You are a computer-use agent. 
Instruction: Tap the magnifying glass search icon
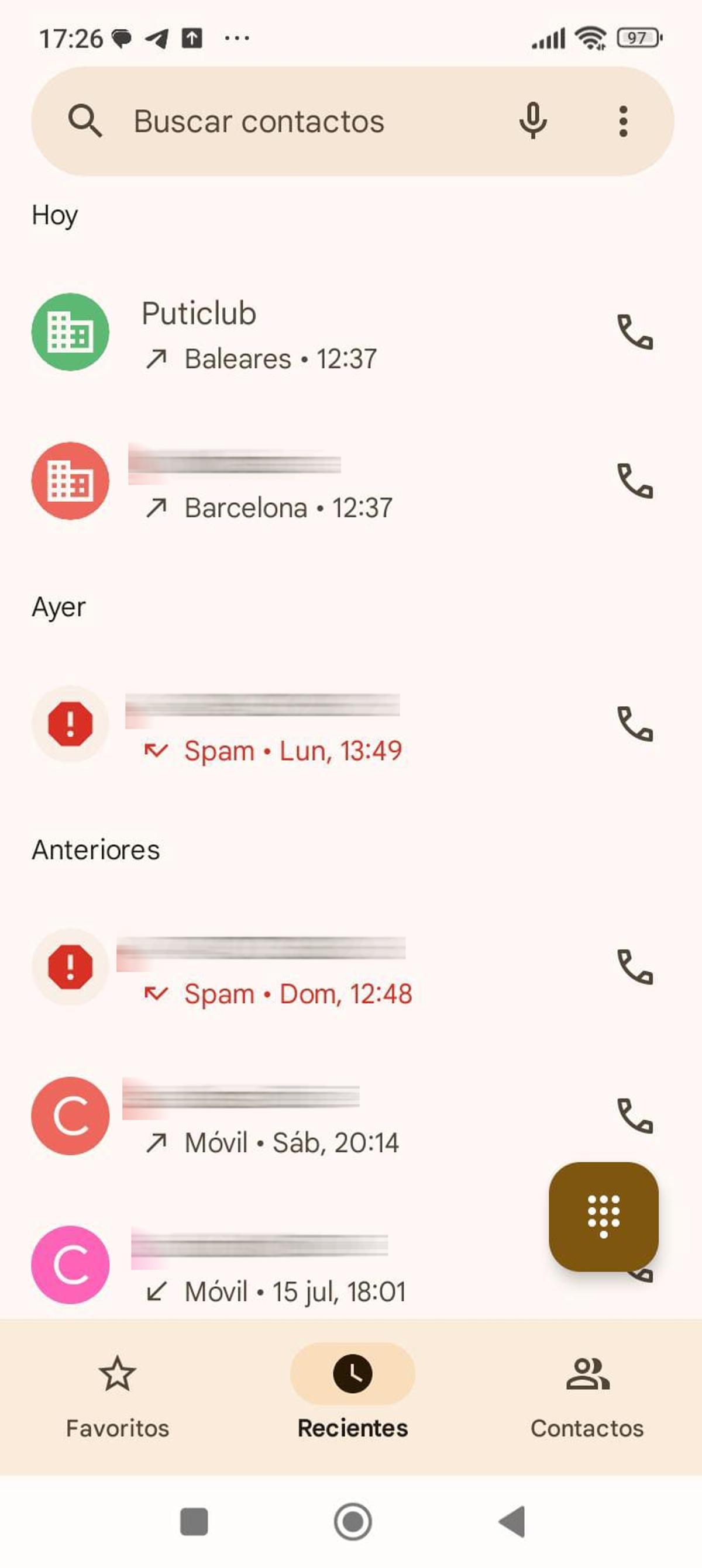pyautogui.click(x=86, y=120)
